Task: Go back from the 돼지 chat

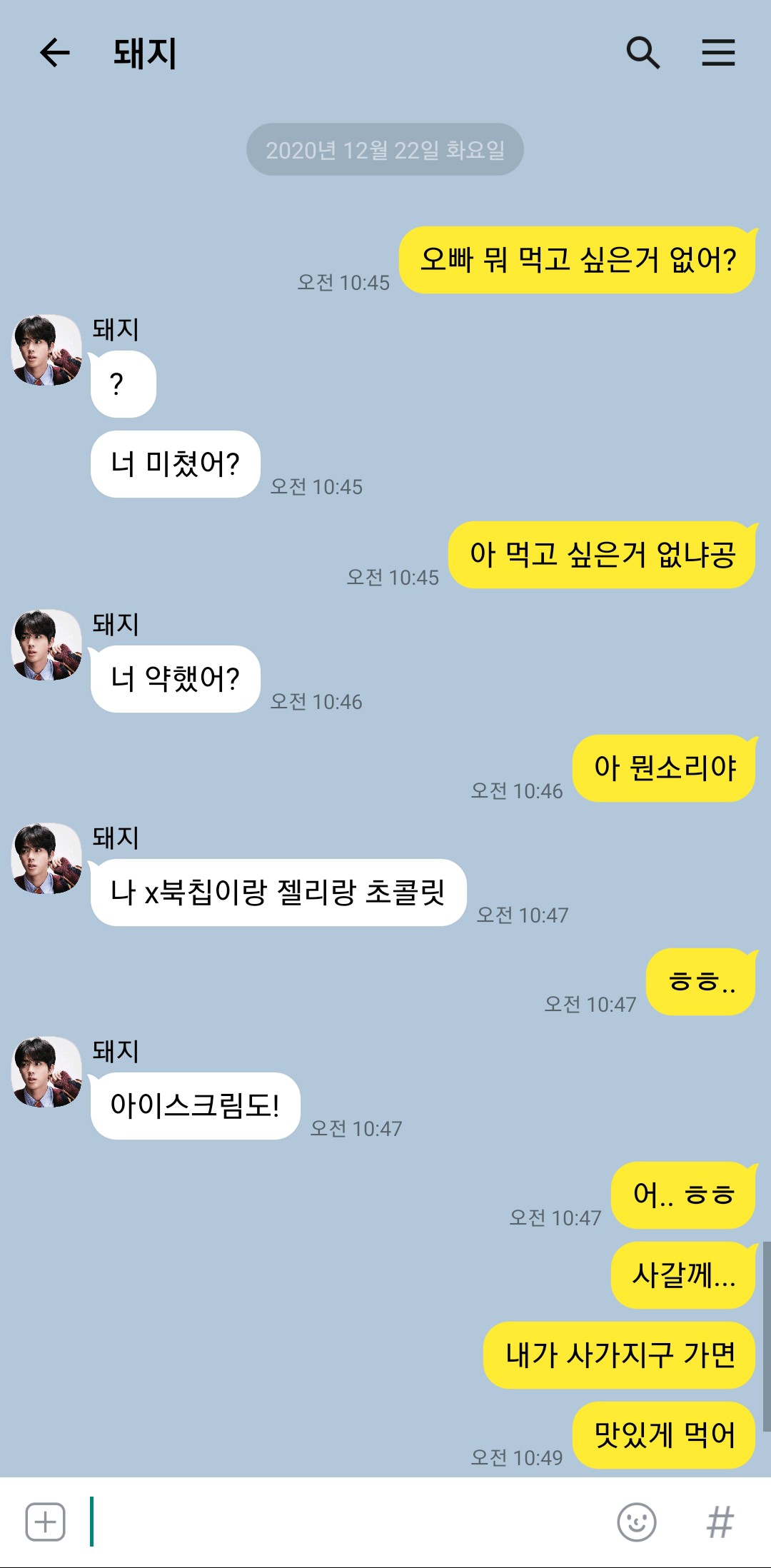Action: 54,53
